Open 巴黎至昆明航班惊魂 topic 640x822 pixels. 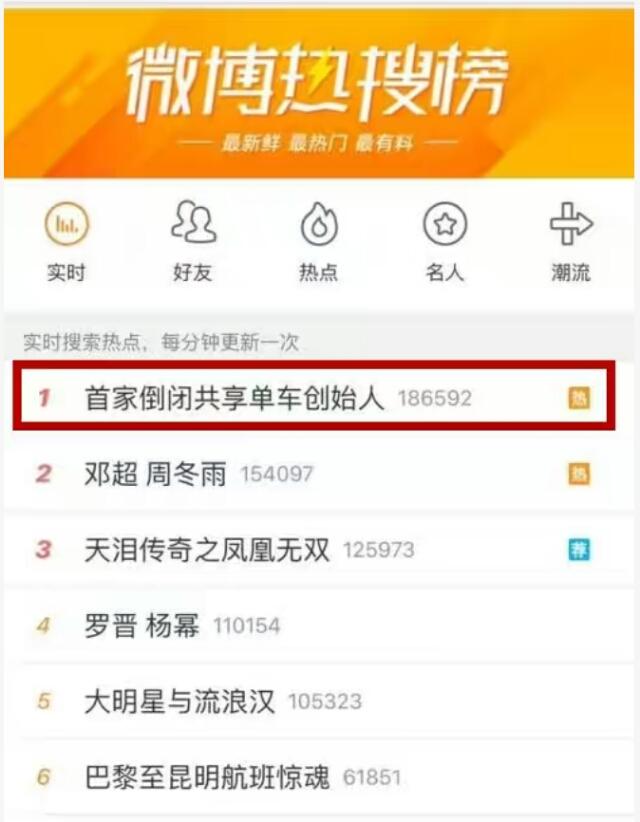tap(319, 777)
